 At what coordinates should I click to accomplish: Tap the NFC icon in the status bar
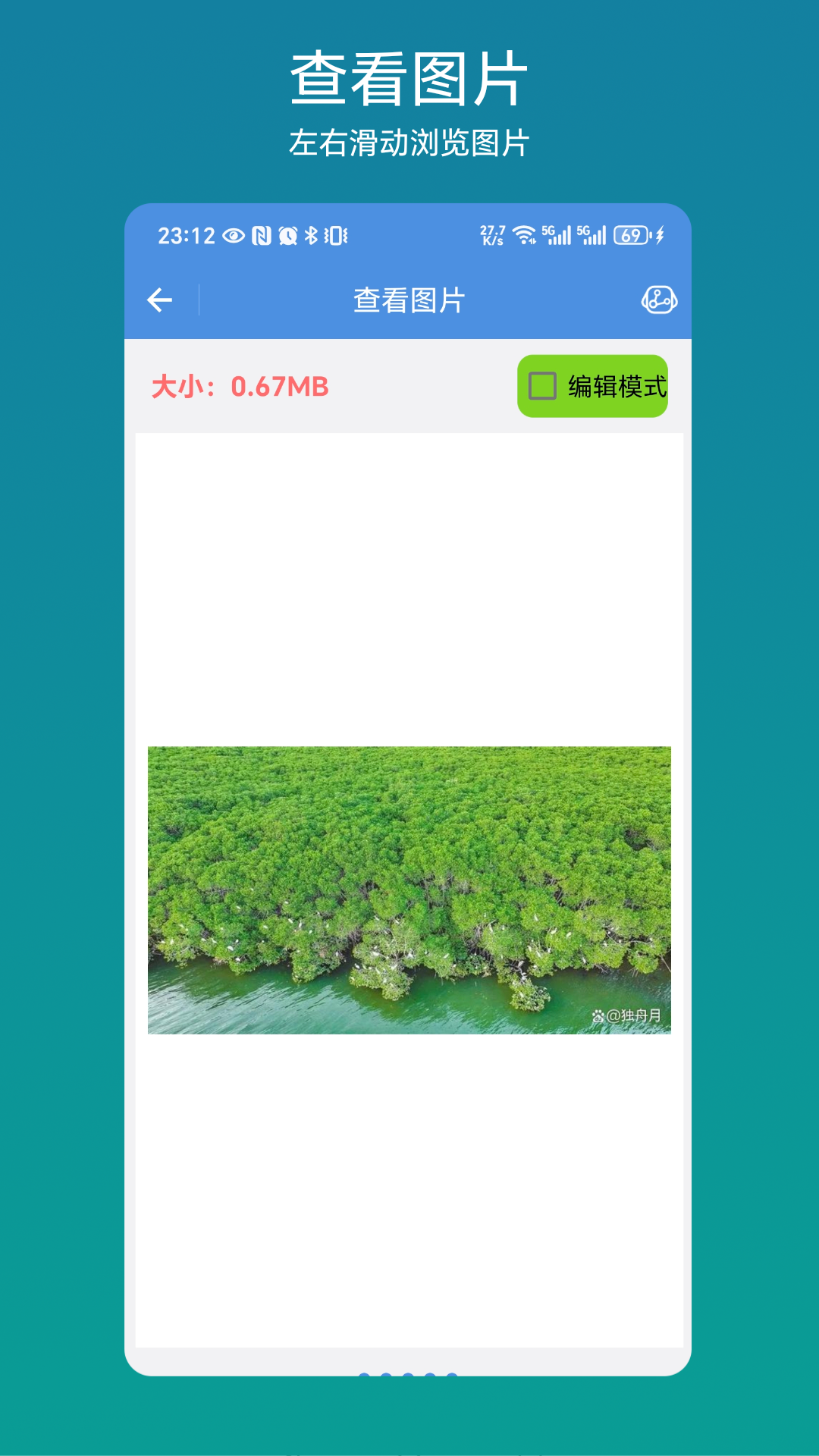(262, 235)
